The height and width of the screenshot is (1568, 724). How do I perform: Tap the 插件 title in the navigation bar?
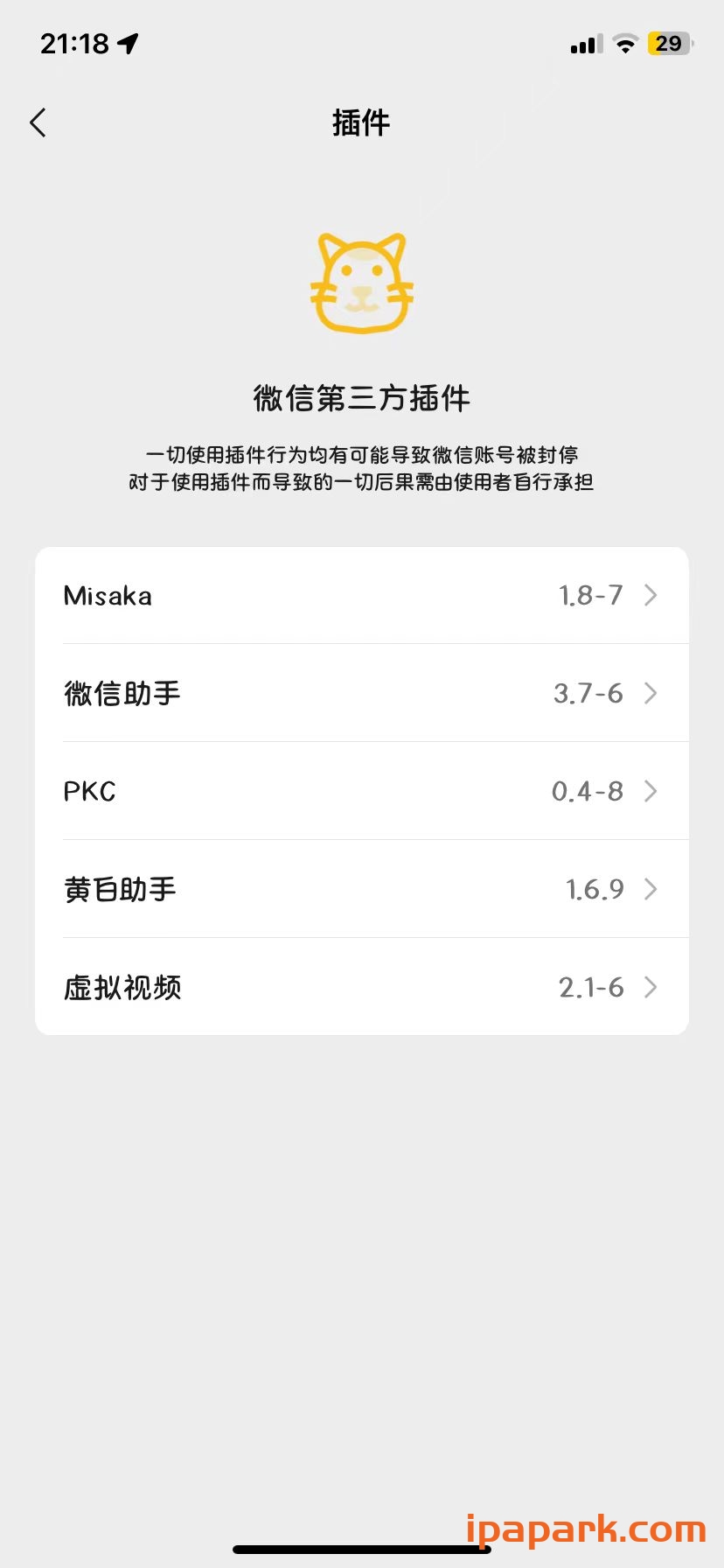362,122
